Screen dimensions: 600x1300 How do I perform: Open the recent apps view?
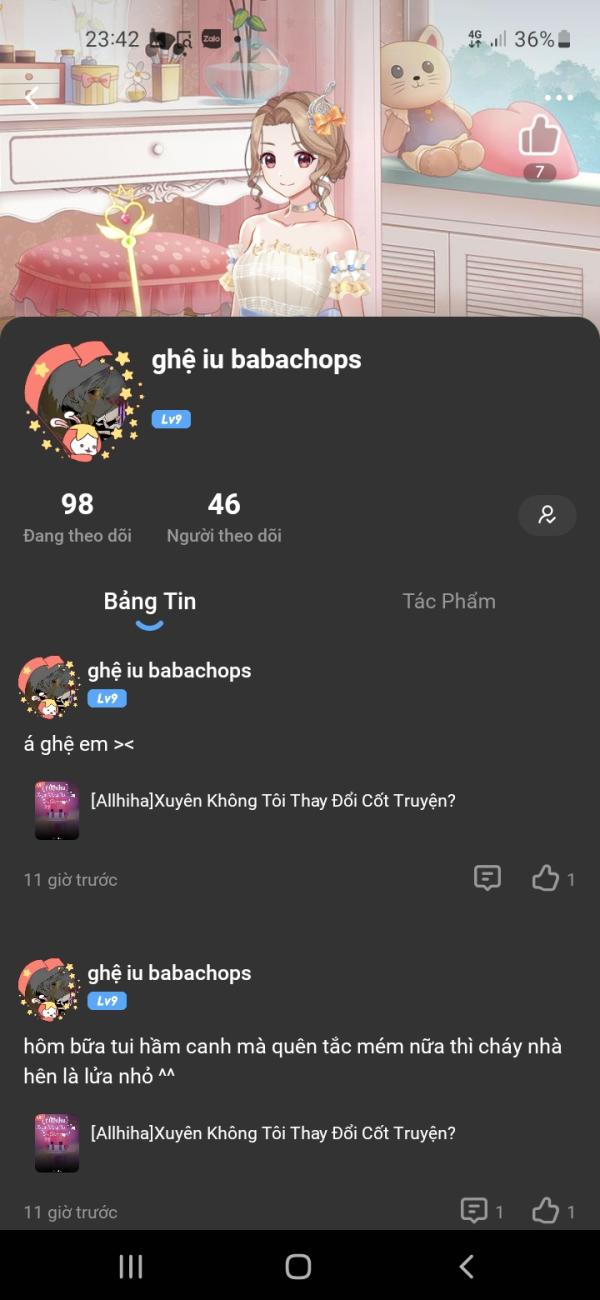coord(131,1267)
